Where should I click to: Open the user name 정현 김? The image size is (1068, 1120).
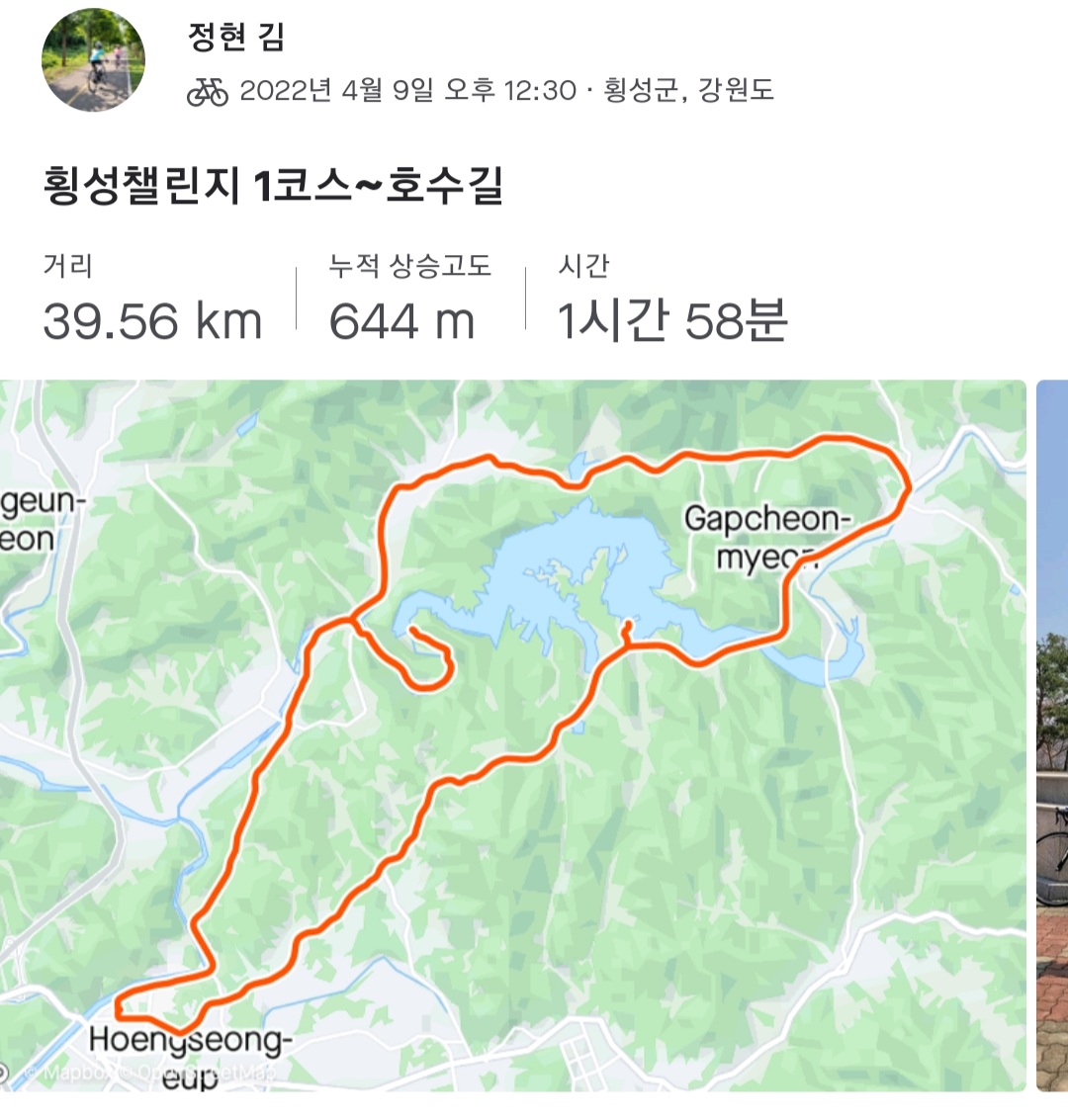(236, 37)
